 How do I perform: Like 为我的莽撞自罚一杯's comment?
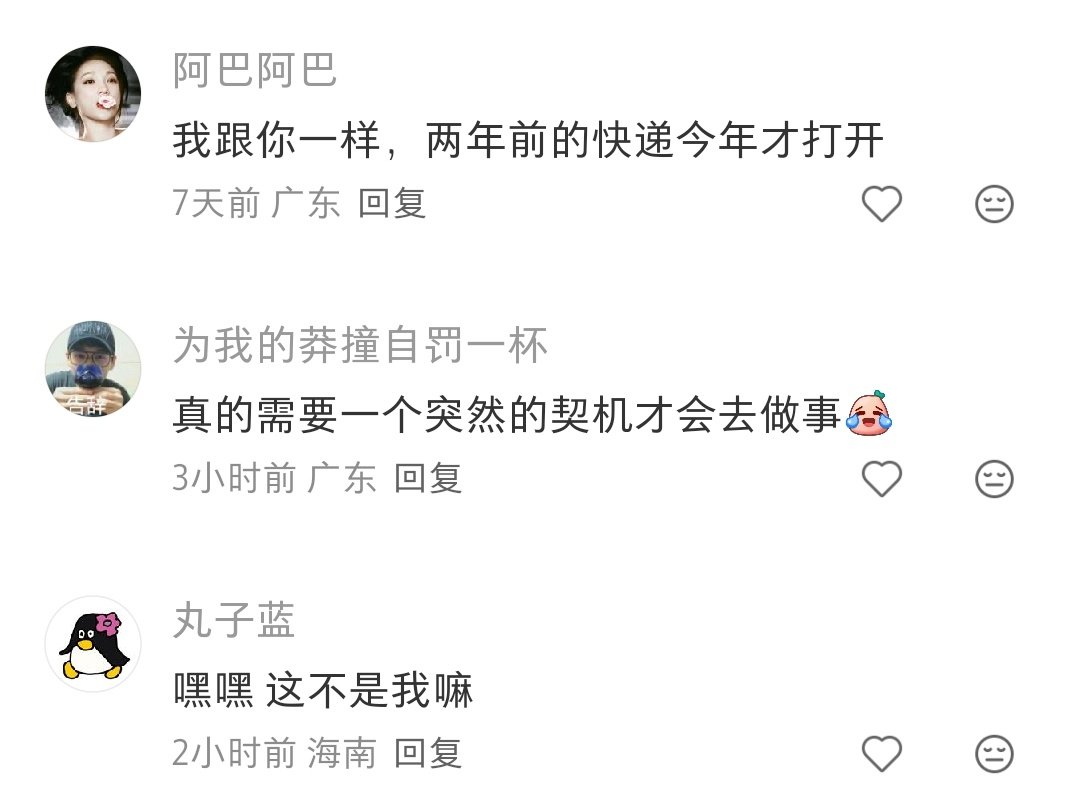(x=882, y=479)
